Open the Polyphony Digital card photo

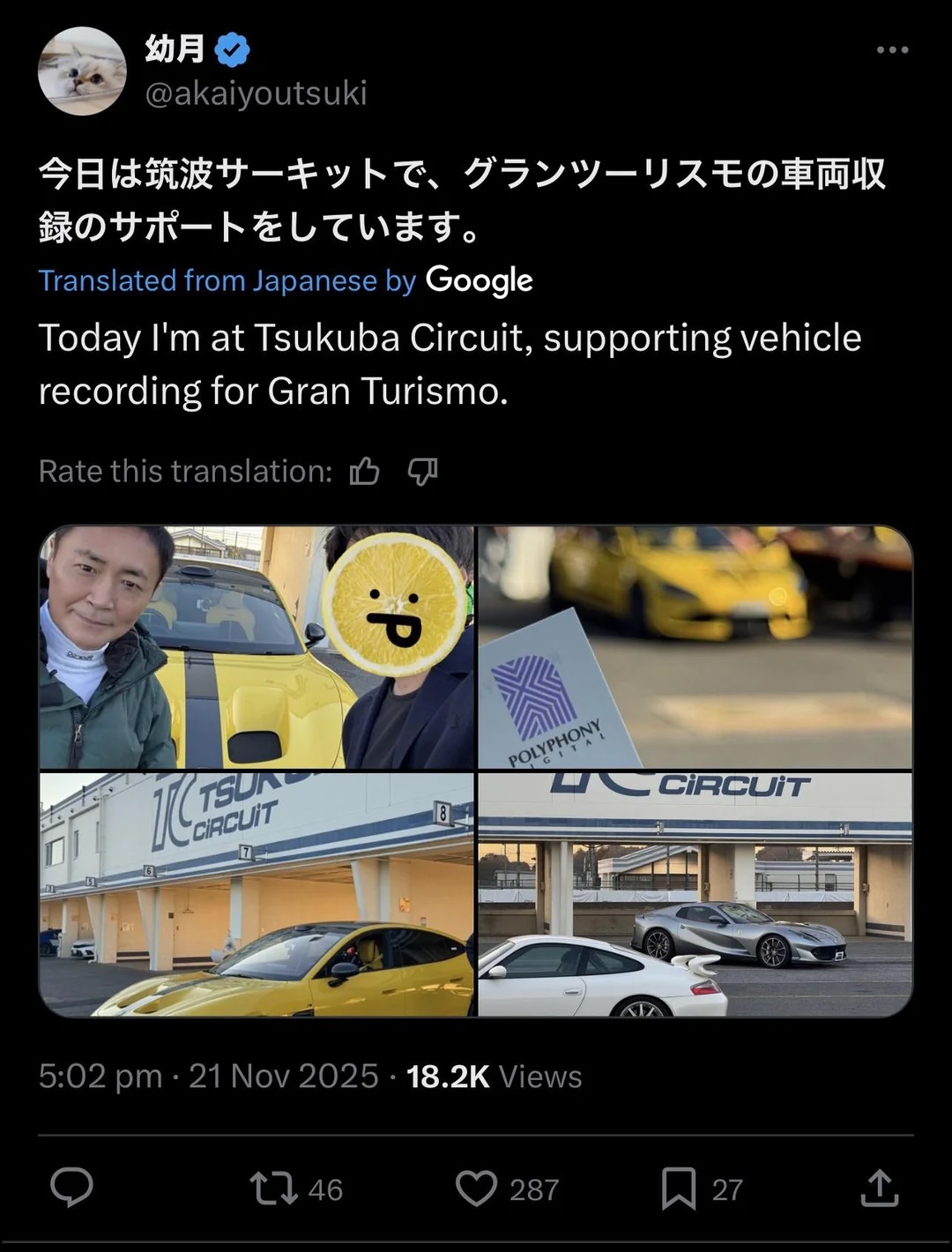coord(695,647)
